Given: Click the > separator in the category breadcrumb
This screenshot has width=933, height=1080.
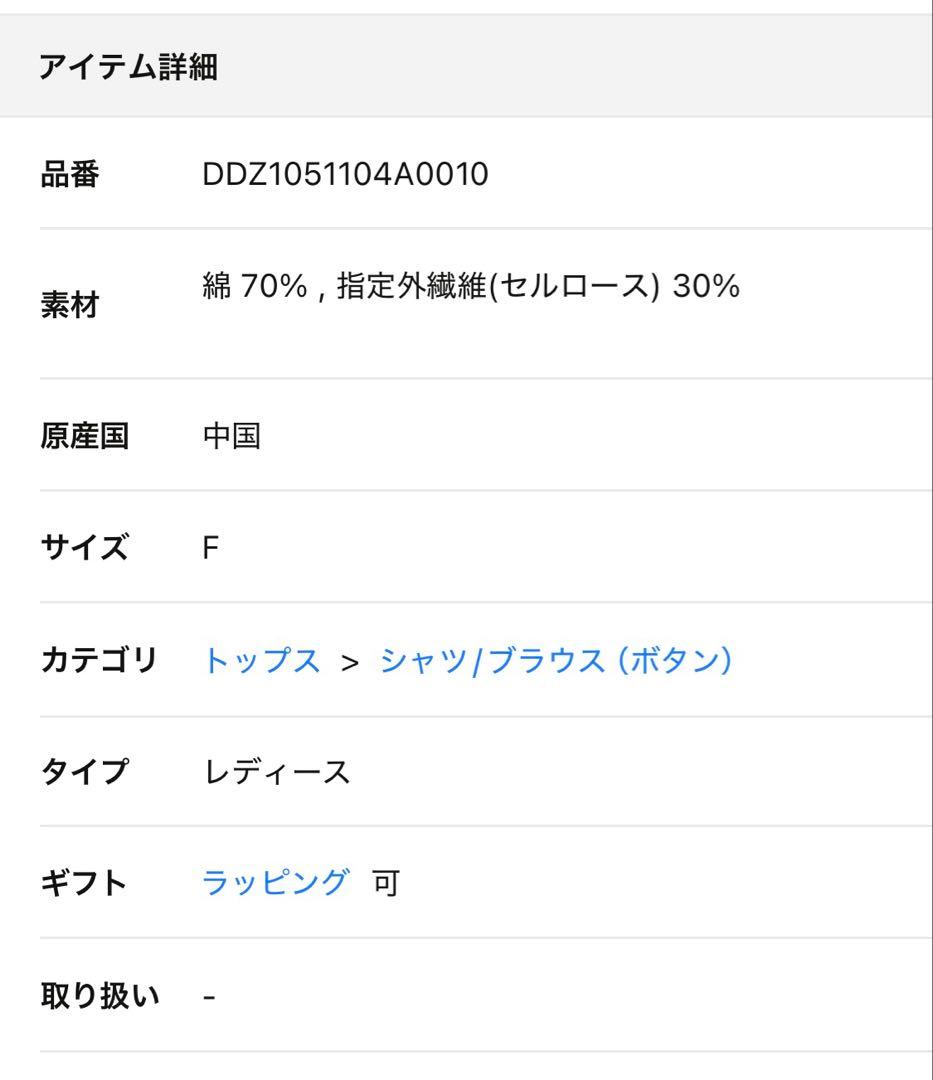Looking at the screenshot, I should [350, 659].
